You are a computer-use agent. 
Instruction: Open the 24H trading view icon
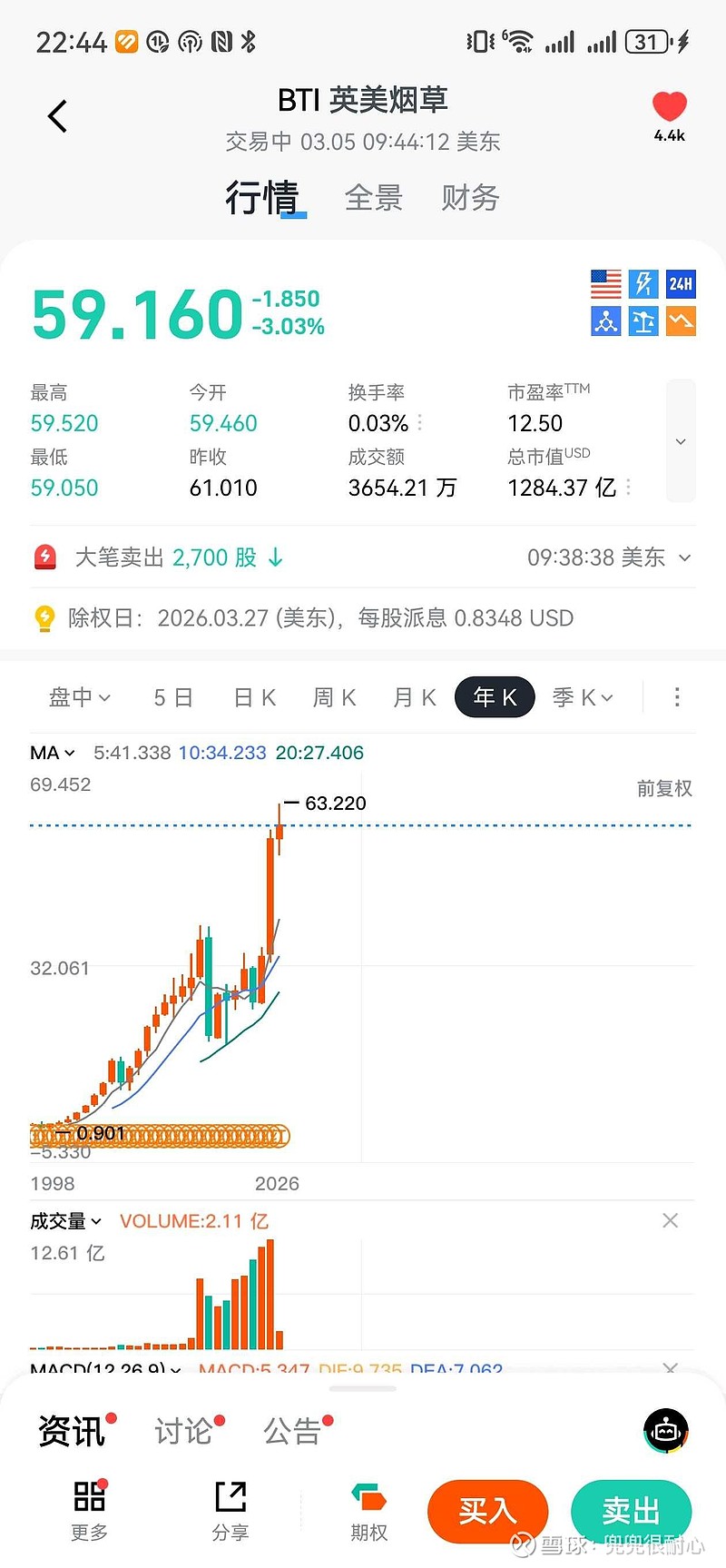681,284
